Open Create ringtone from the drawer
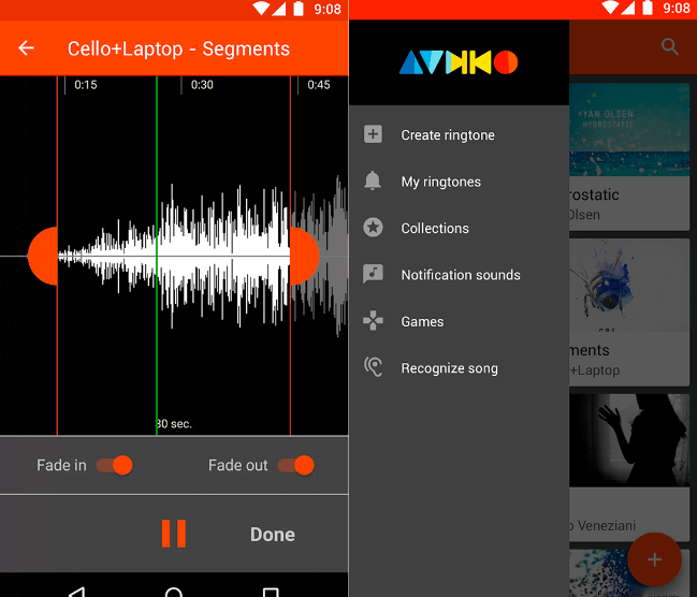The image size is (697, 597). tap(447, 135)
